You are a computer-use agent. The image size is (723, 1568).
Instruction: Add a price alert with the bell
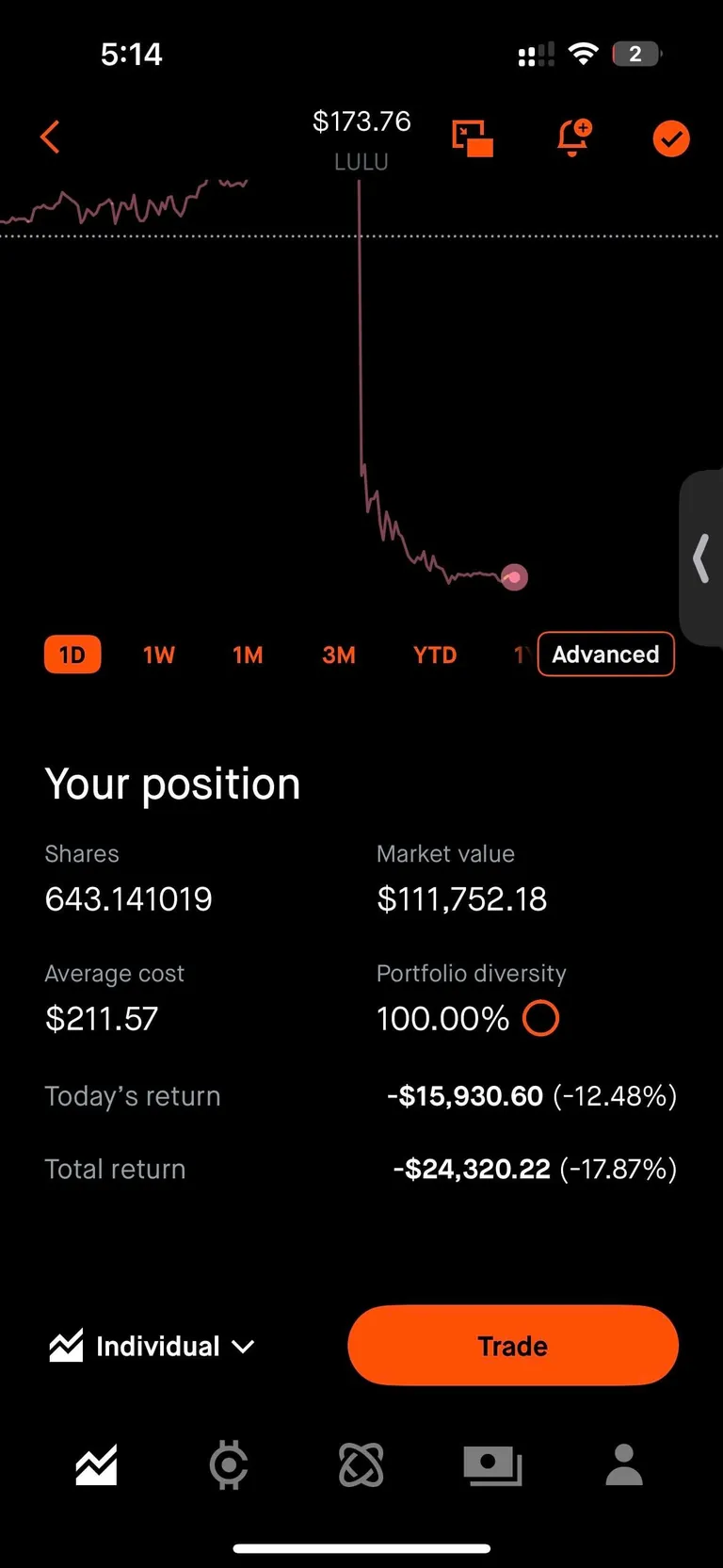tap(573, 137)
